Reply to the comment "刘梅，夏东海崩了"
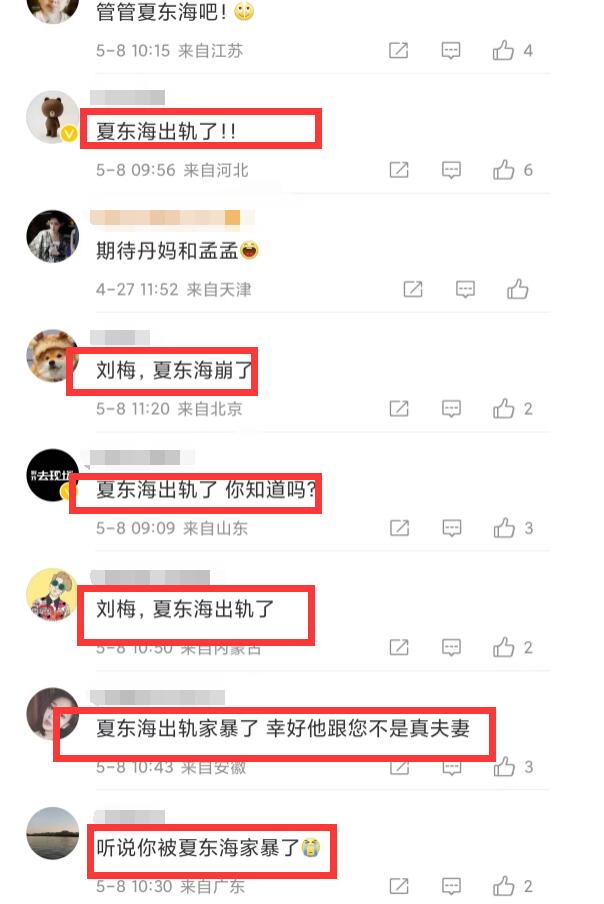 coord(451,408)
